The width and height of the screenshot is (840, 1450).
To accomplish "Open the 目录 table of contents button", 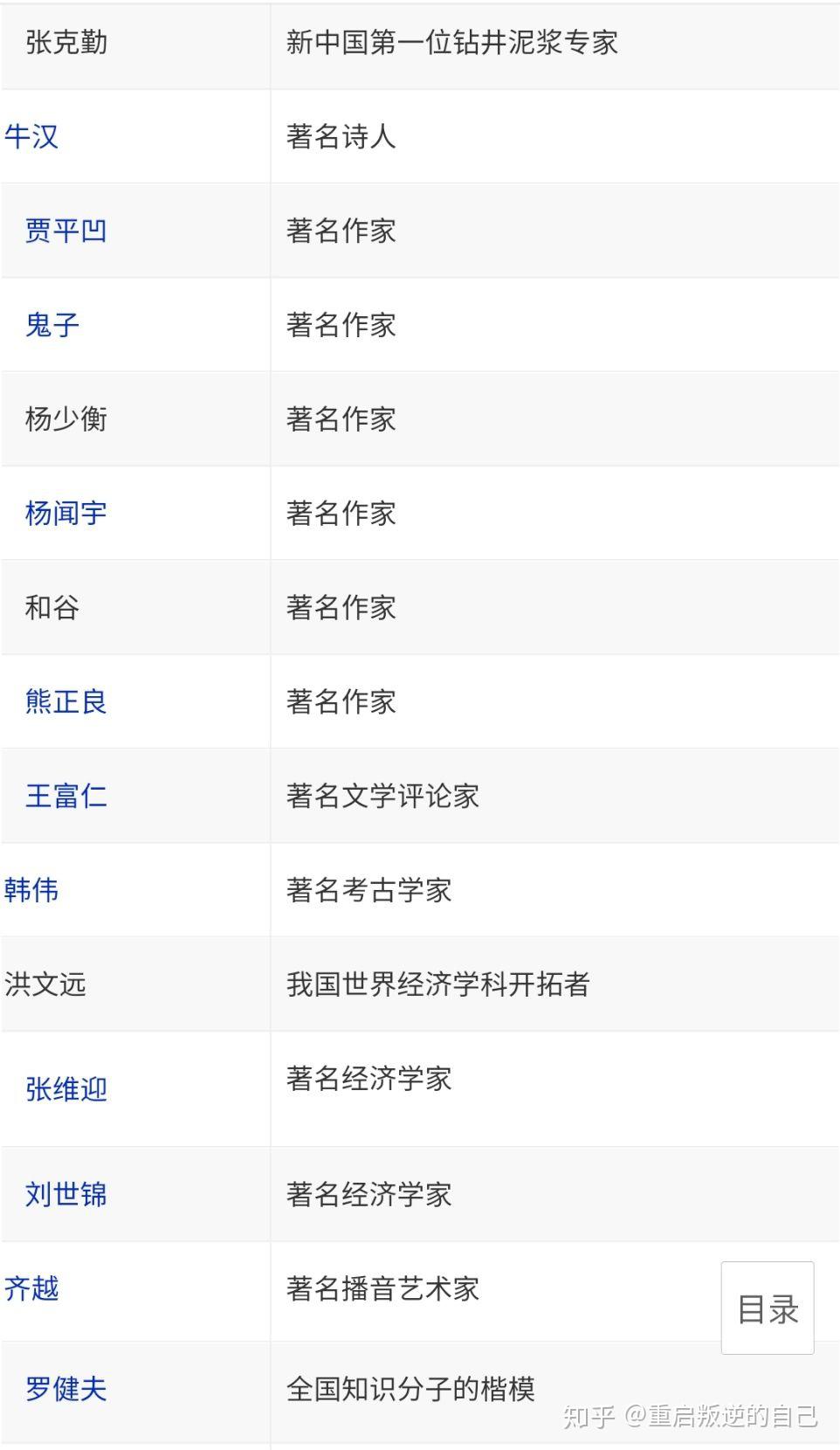I will (x=768, y=1308).
